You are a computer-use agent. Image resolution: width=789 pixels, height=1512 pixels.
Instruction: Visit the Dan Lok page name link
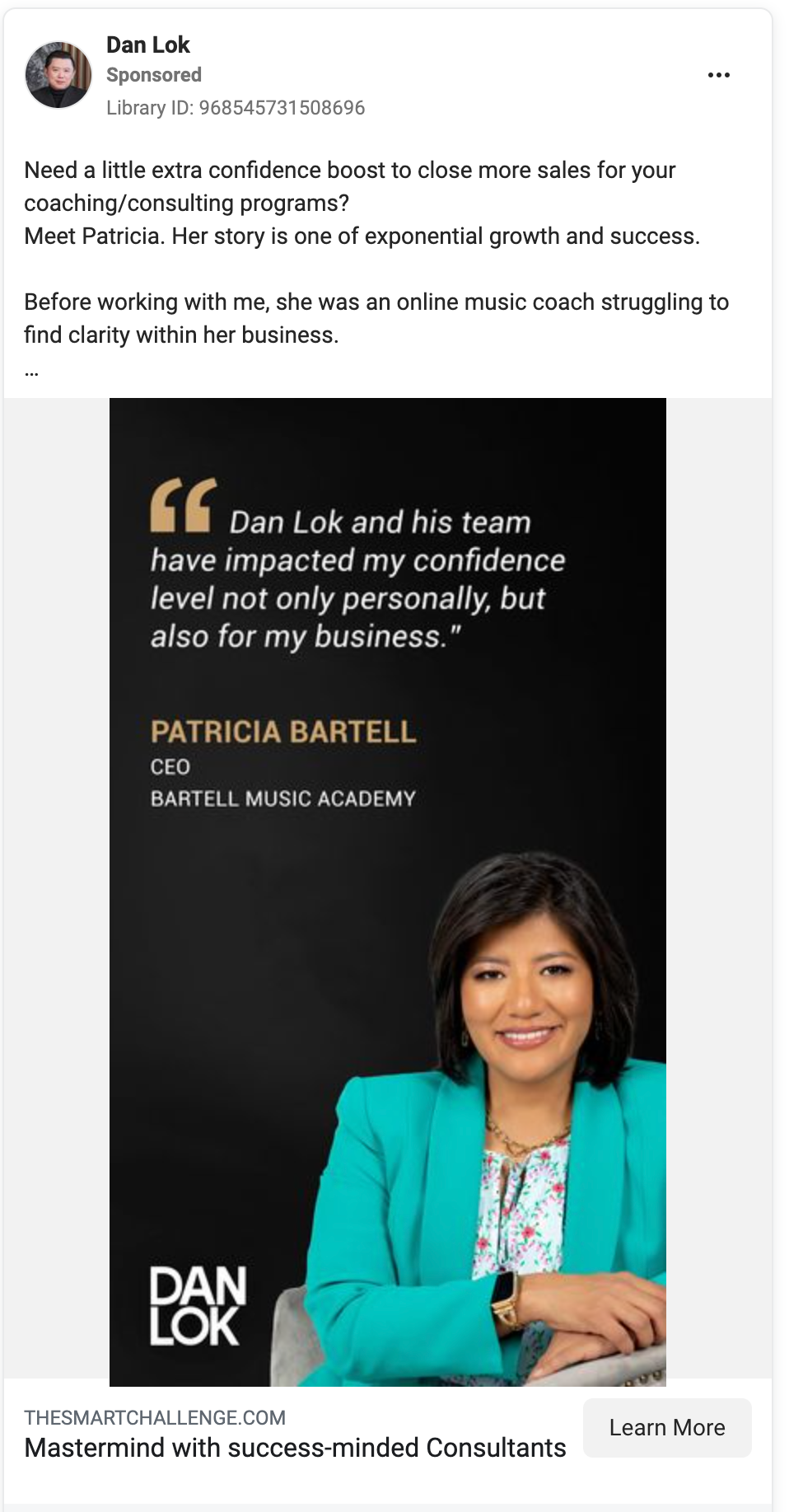point(148,44)
